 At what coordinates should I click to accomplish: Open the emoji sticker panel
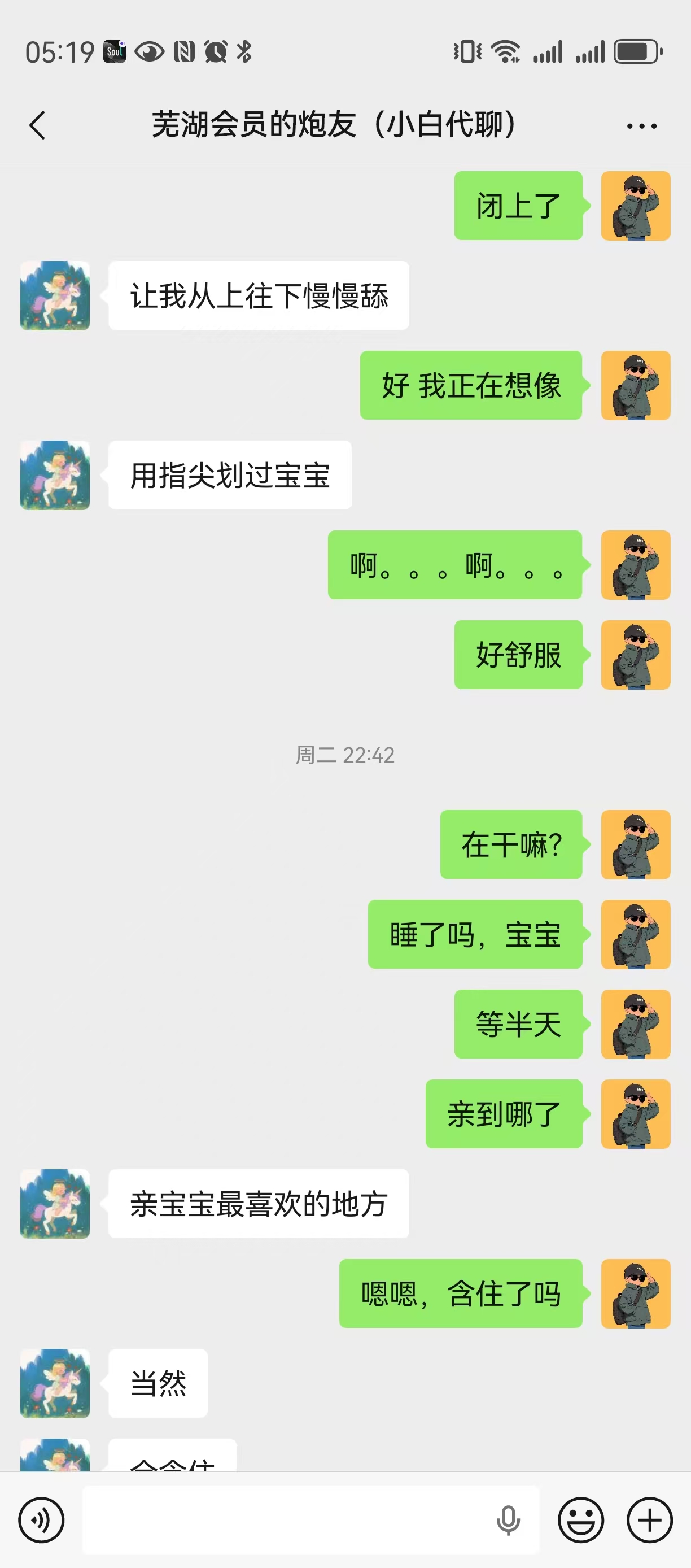point(581,1520)
